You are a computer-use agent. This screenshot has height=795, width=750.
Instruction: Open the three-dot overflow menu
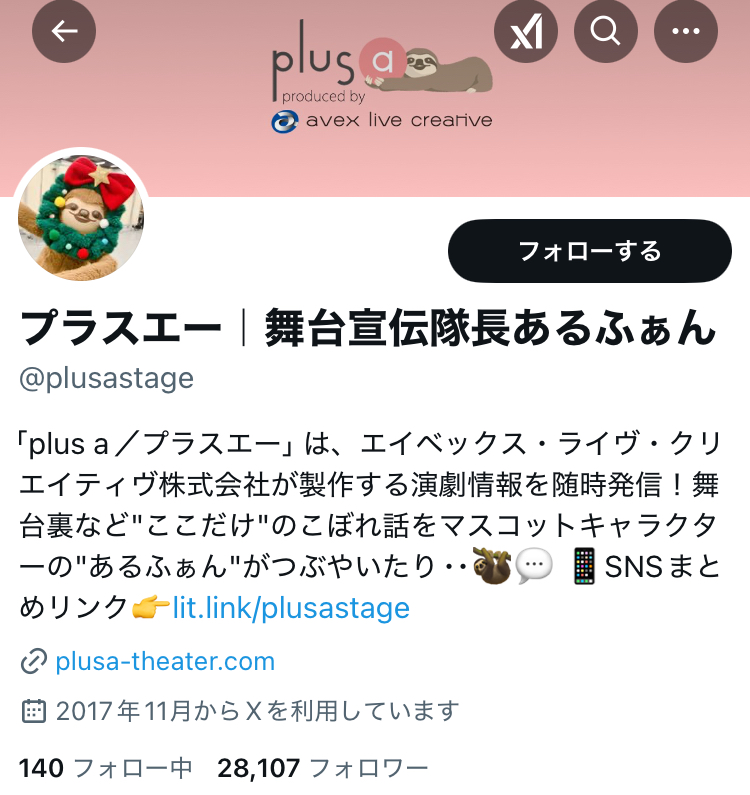click(x=686, y=32)
